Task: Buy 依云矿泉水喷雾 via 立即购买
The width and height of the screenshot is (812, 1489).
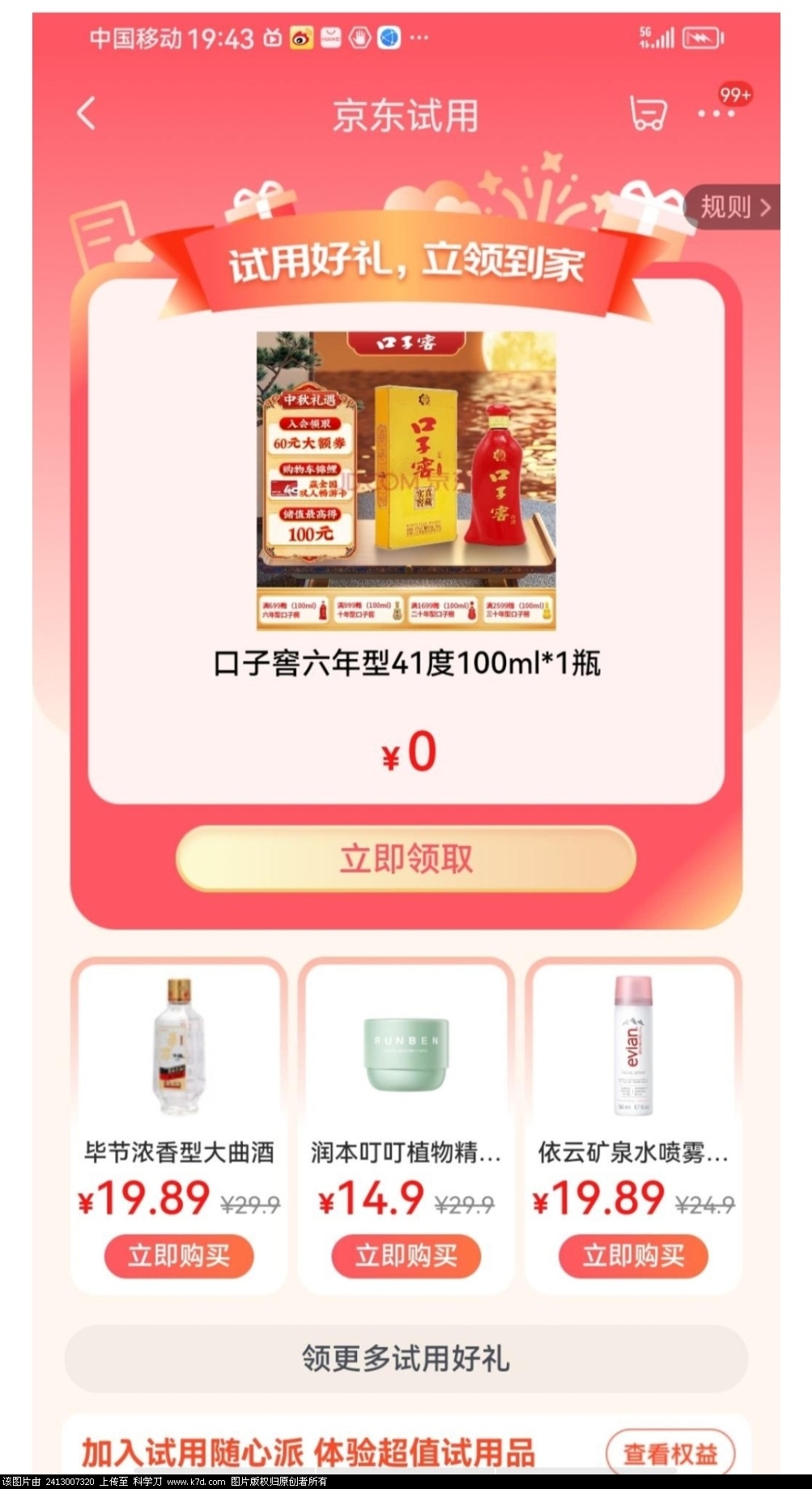Action: coord(633,1256)
